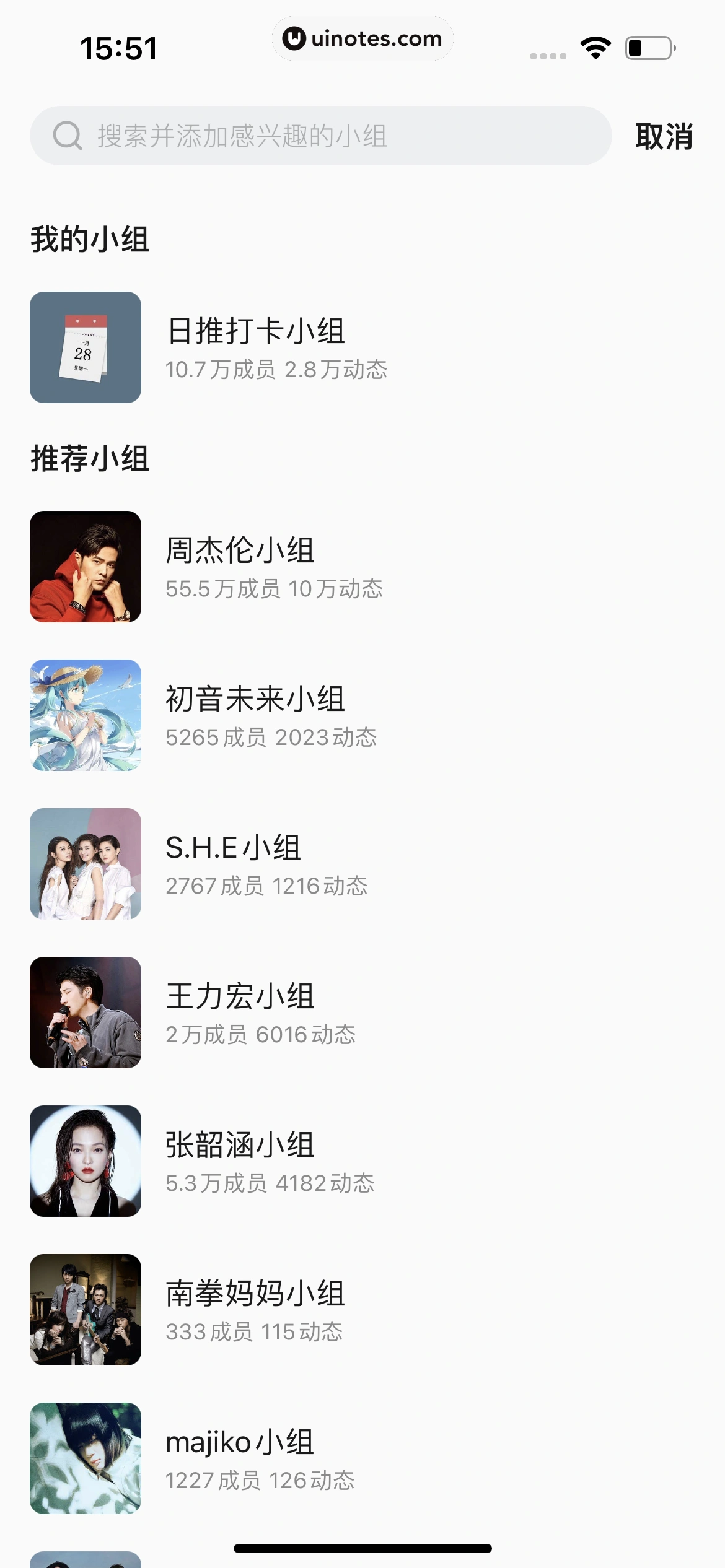The height and width of the screenshot is (1568, 725).
Task: Tap the 搜索并添加感兴趣的小组 search field
Action: (x=320, y=136)
